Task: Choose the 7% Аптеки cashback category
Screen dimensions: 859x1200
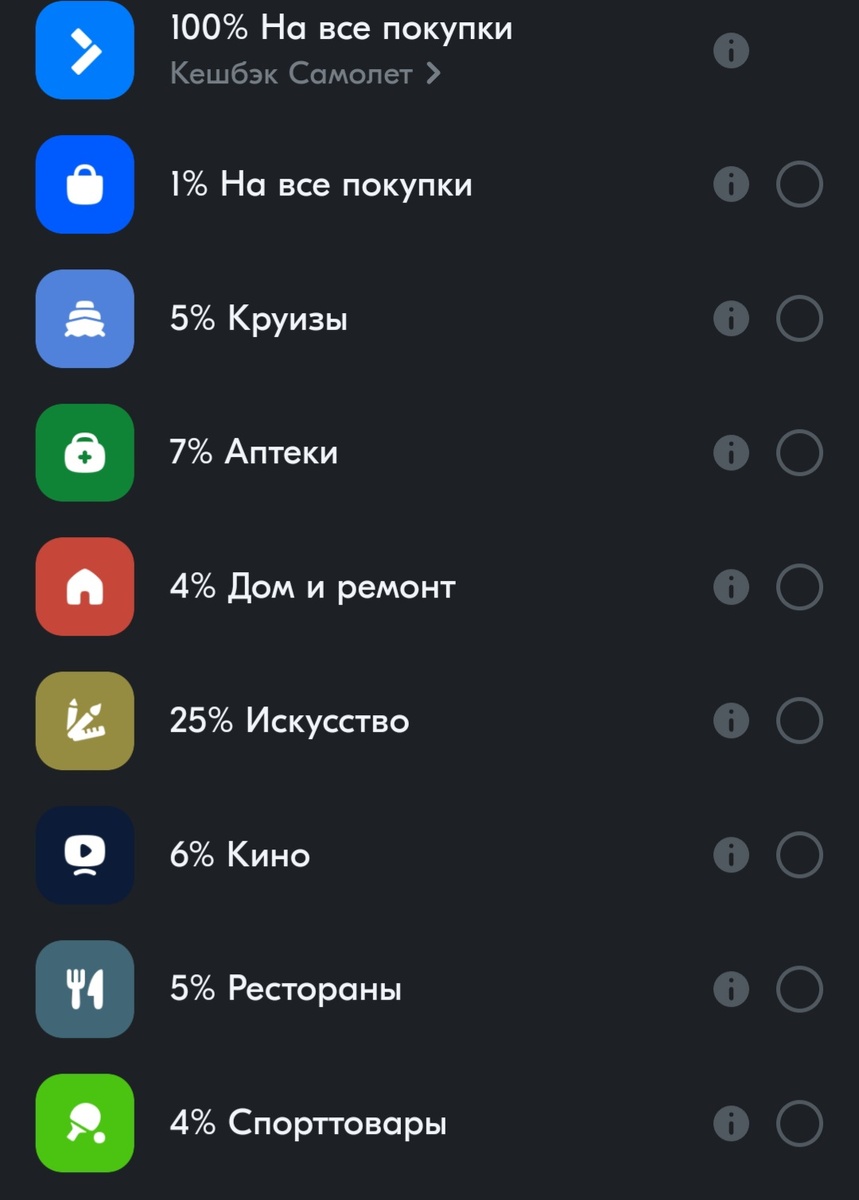Action: coord(799,452)
